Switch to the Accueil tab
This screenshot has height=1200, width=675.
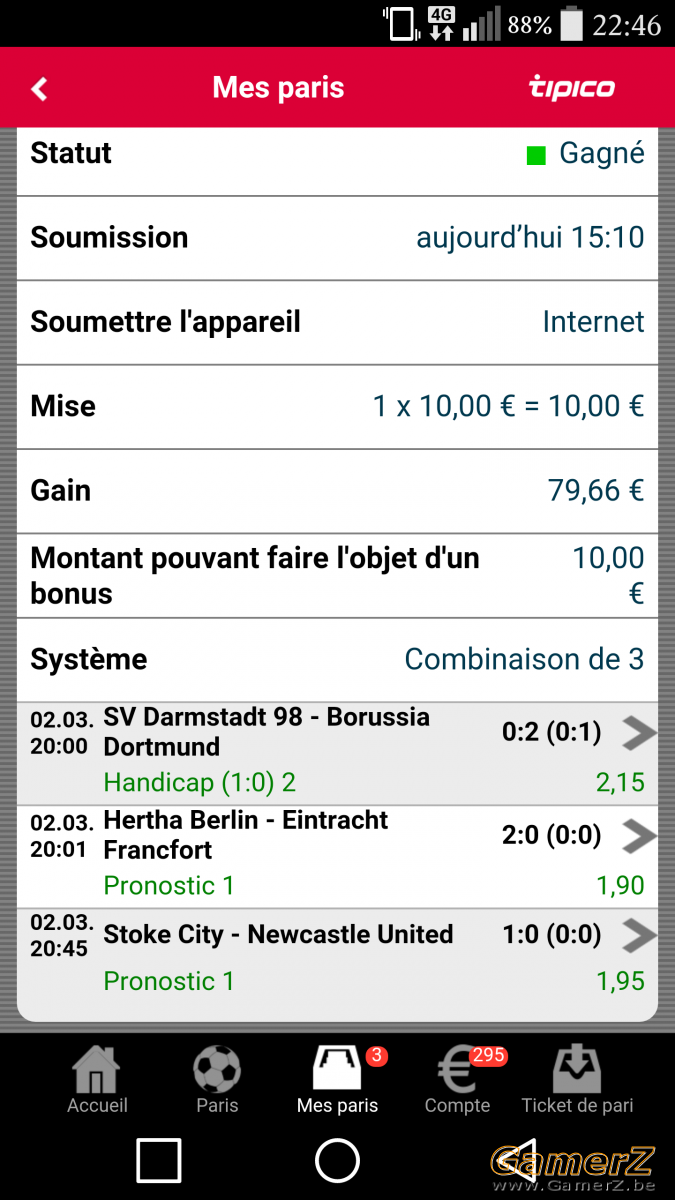(x=97, y=1080)
